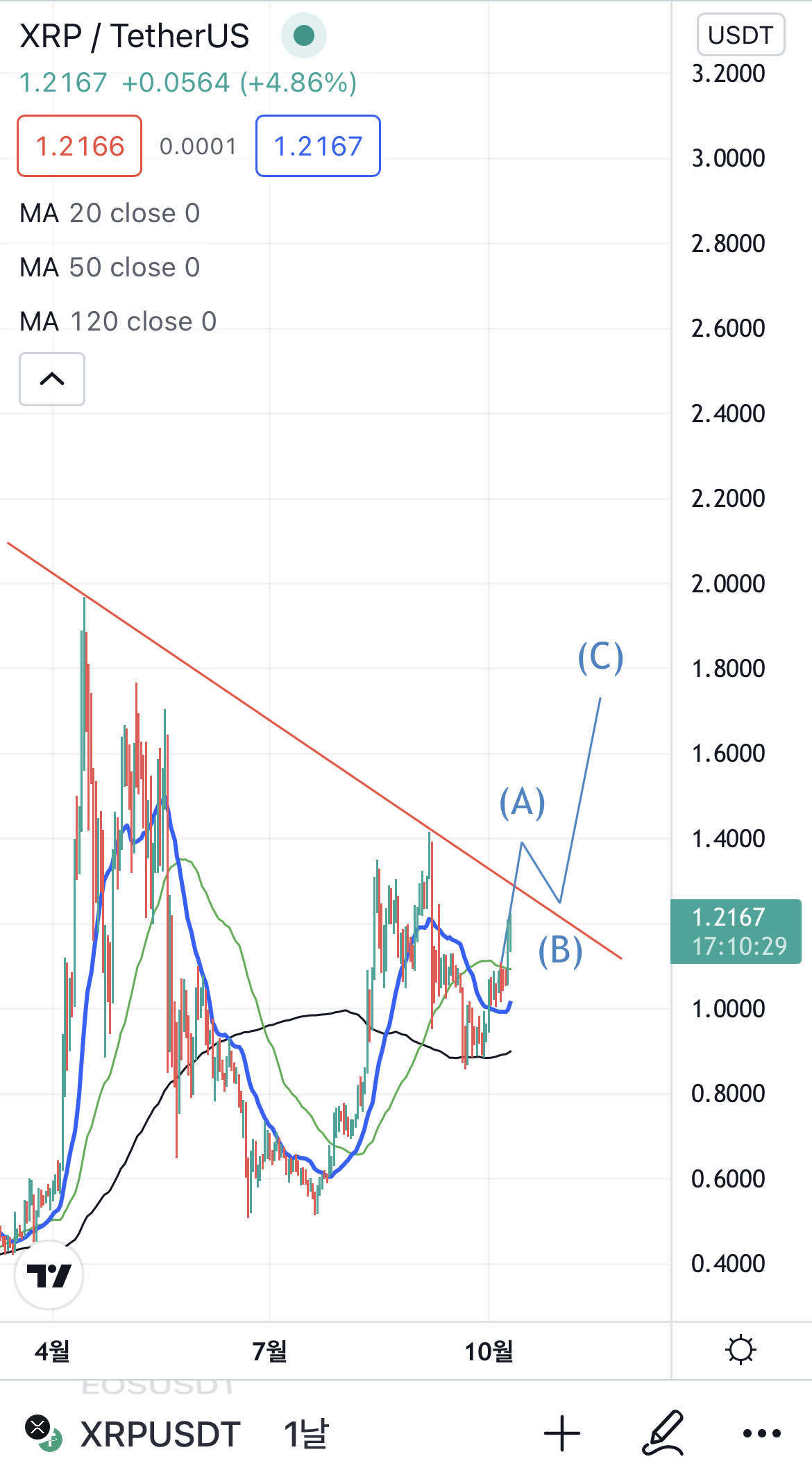
Task: Open the three-dot more menu
Action: pos(761,1433)
